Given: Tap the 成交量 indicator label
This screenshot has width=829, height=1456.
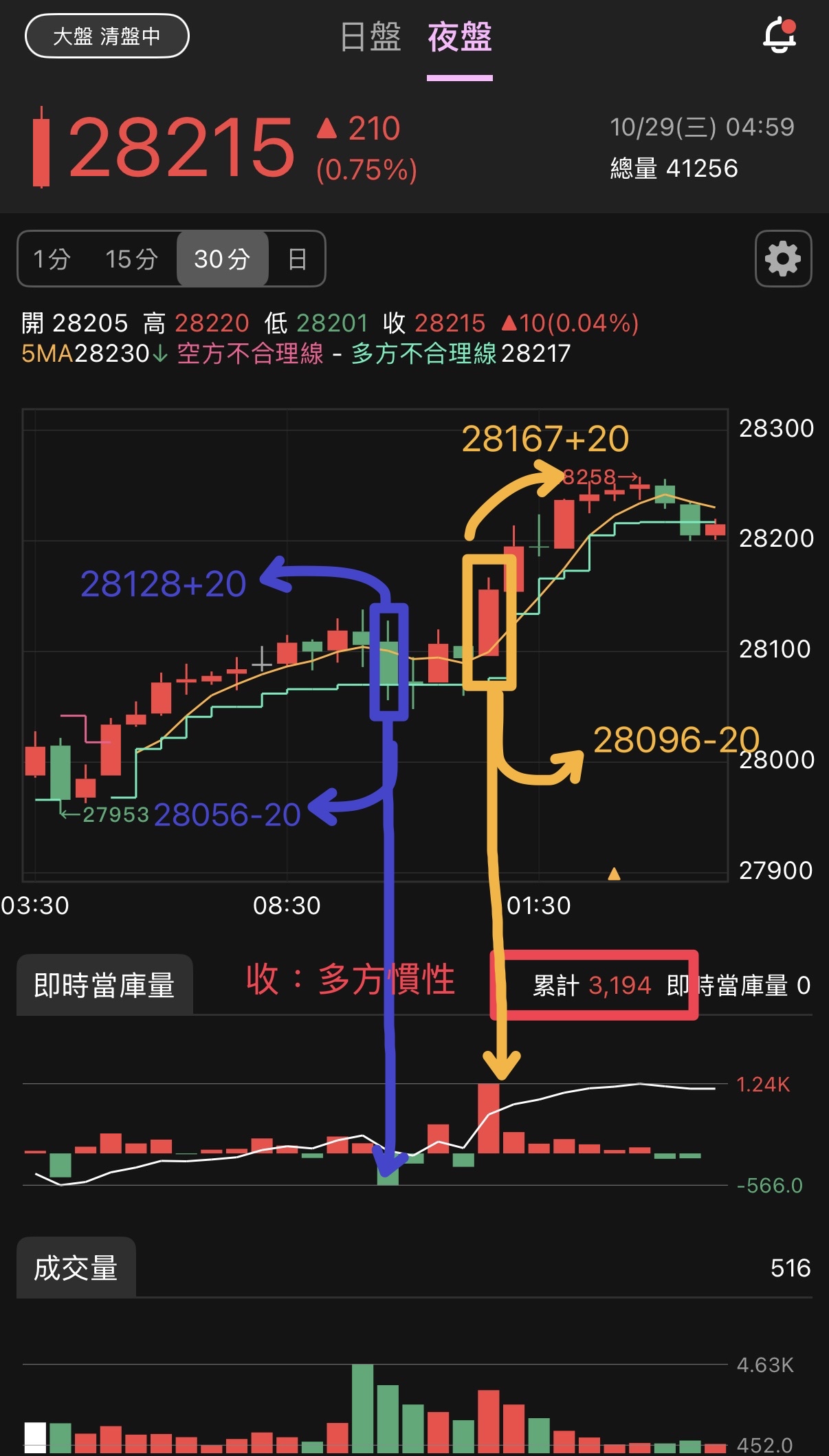Looking at the screenshot, I should tap(76, 1268).
